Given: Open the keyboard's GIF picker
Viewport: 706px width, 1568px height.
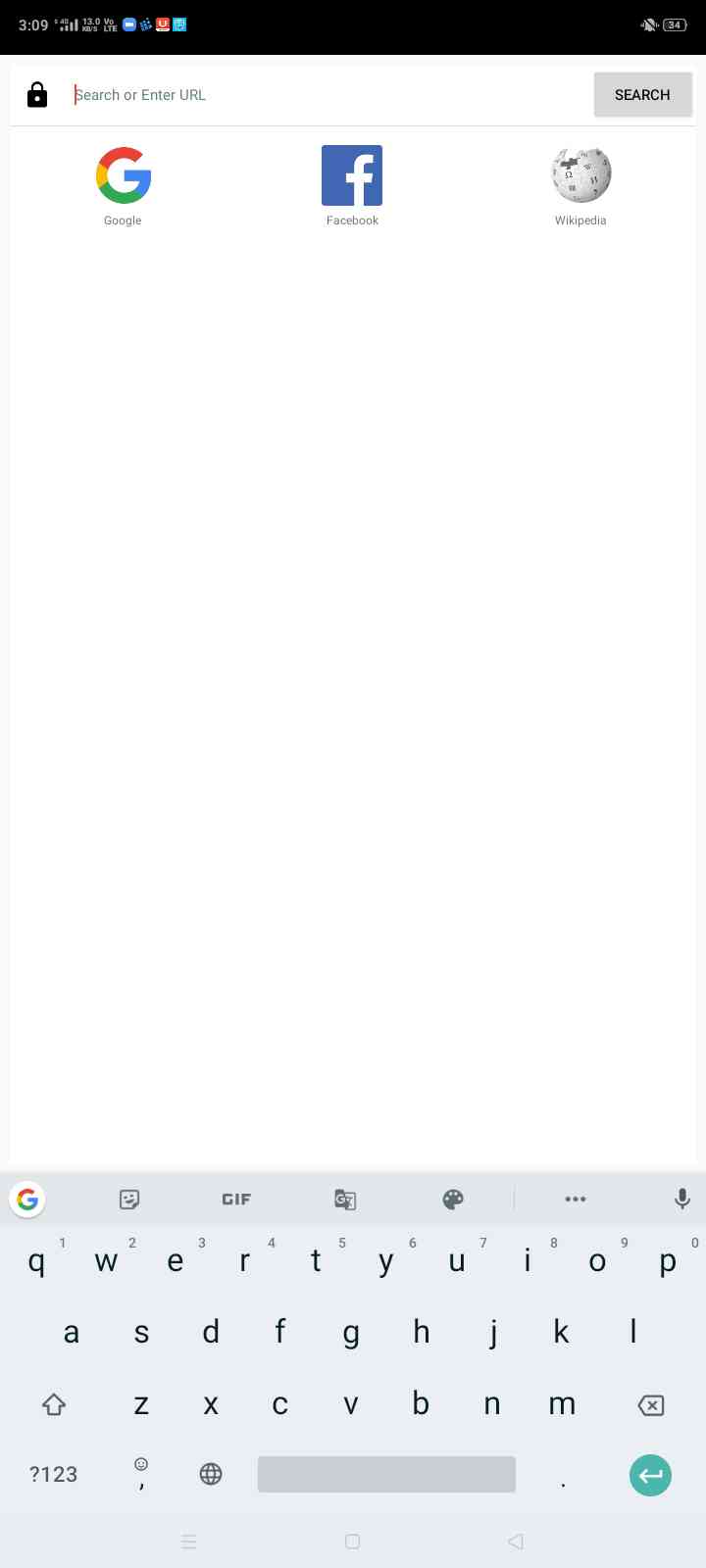Looking at the screenshot, I should pos(236,1199).
